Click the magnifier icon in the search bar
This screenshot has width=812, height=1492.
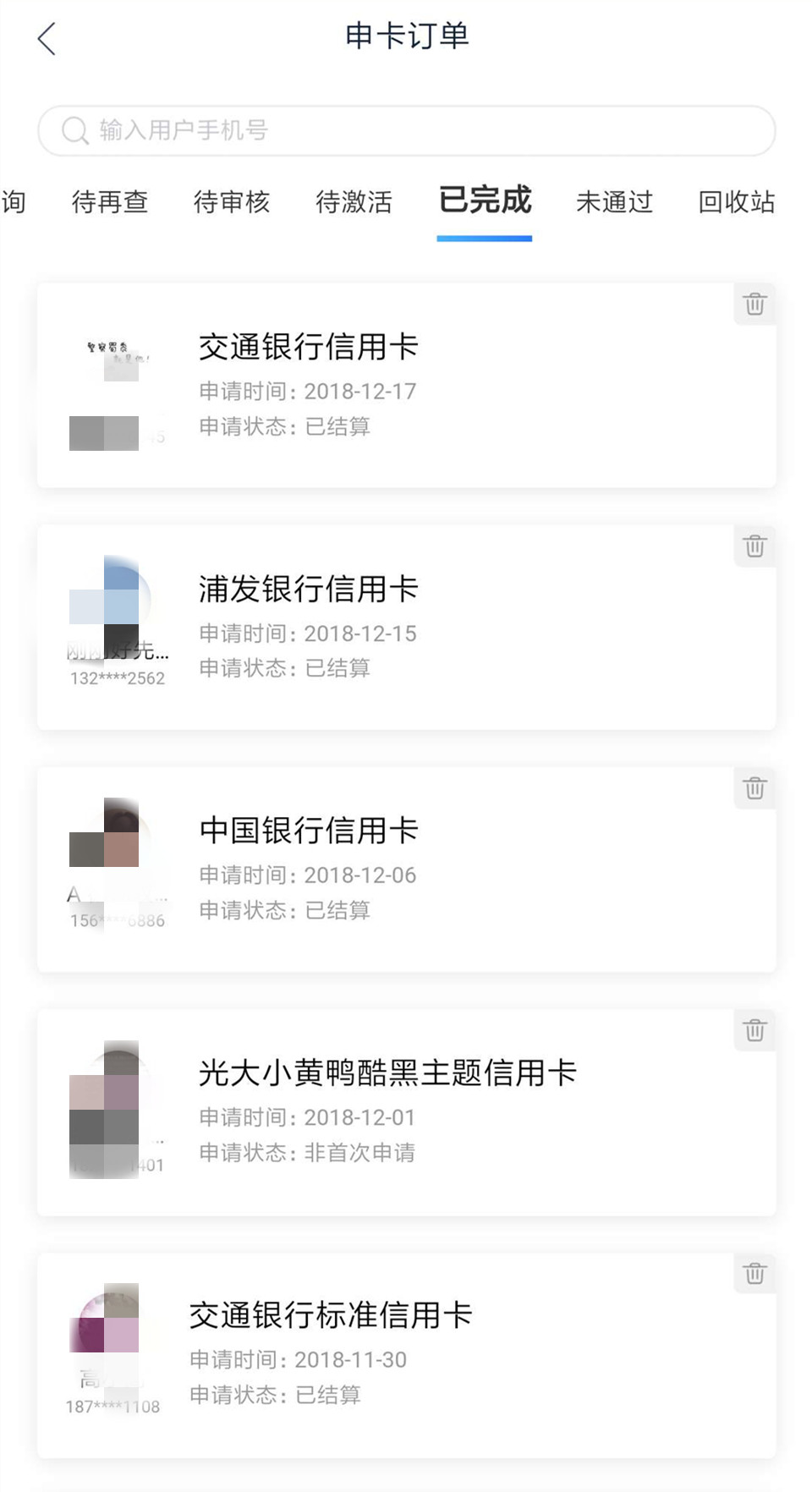click(x=76, y=130)
